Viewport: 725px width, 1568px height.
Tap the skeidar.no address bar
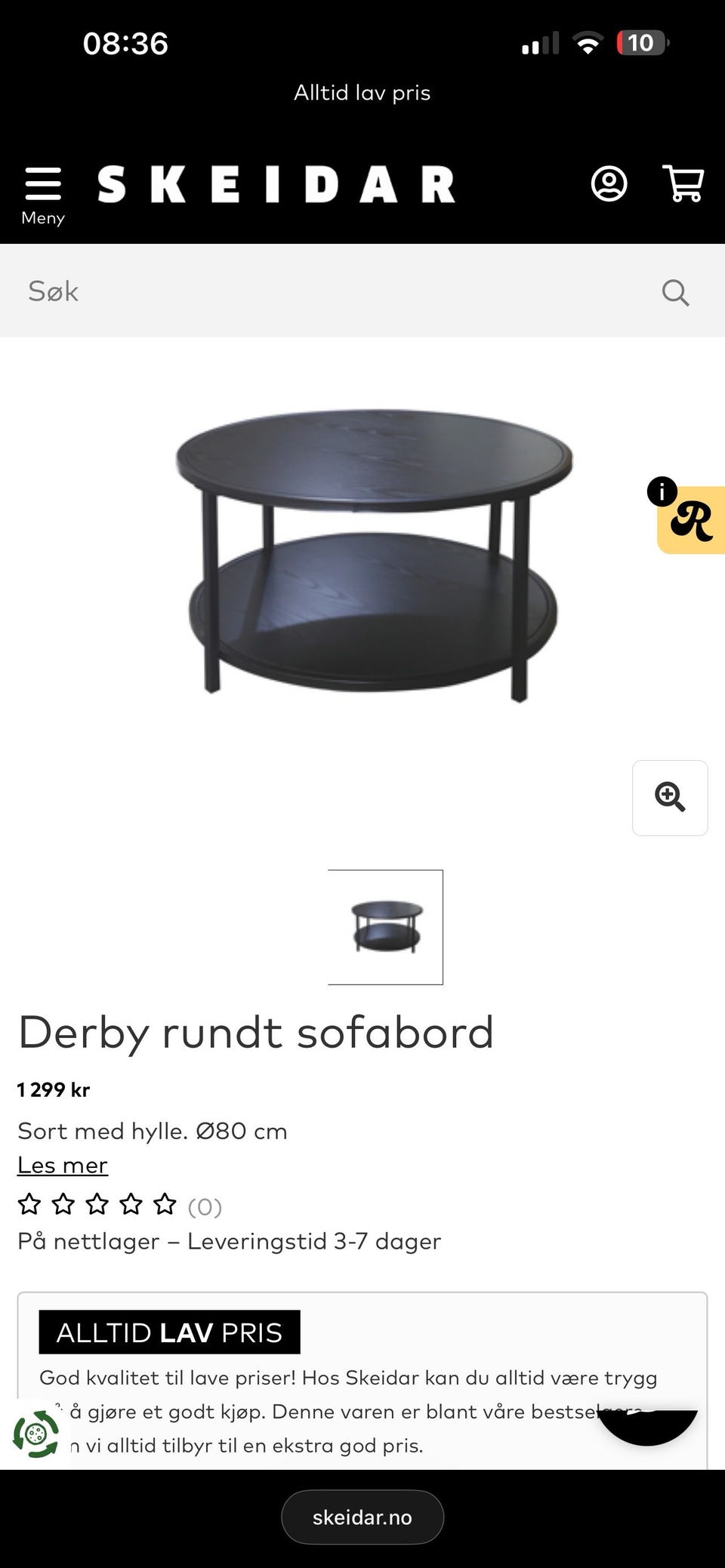click(x=362, y=1517)
